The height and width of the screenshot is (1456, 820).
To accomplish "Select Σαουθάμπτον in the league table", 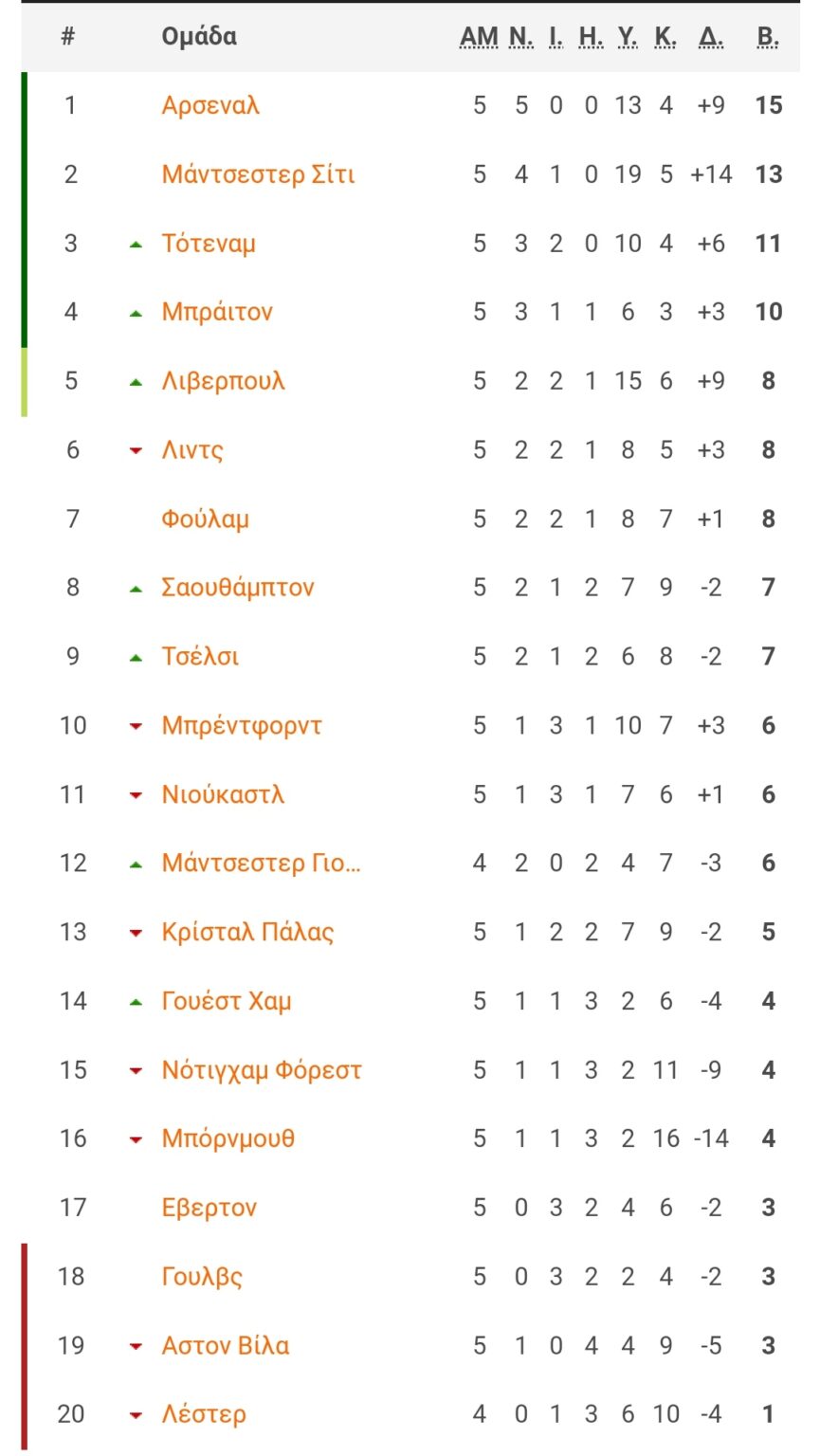I will point(237,588).
